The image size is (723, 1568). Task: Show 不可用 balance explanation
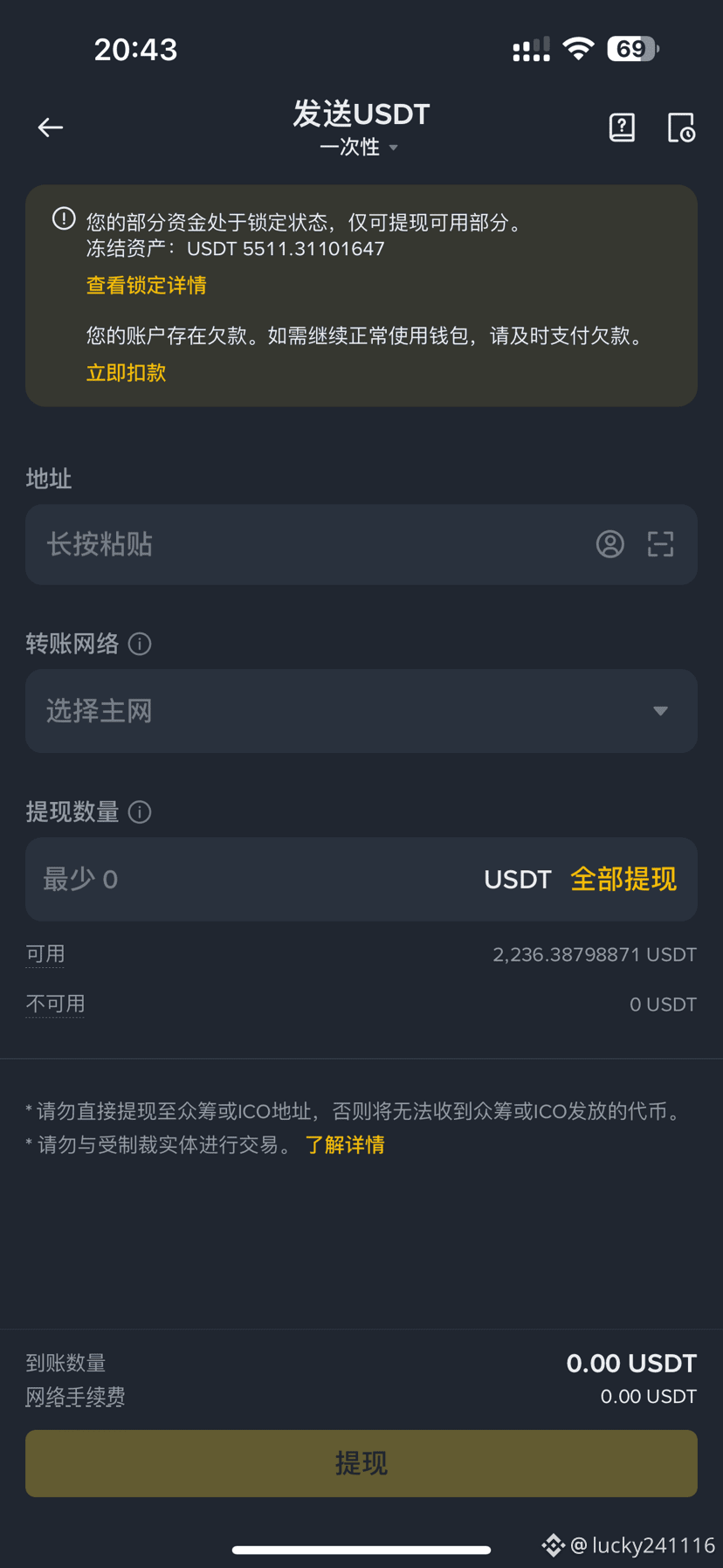coord(55,1005)
